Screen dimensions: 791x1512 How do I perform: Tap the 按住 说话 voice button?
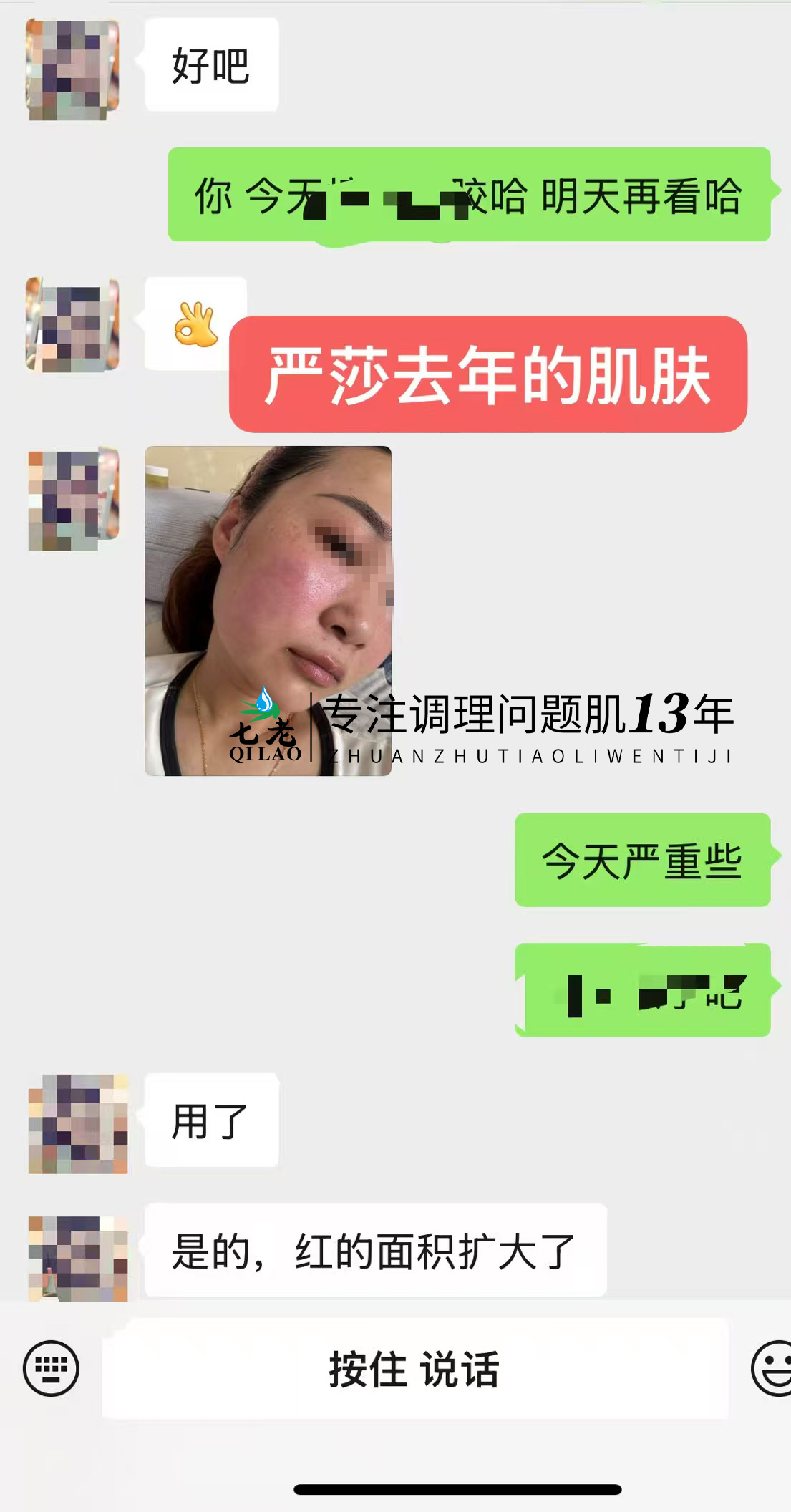click(414, 1369)
